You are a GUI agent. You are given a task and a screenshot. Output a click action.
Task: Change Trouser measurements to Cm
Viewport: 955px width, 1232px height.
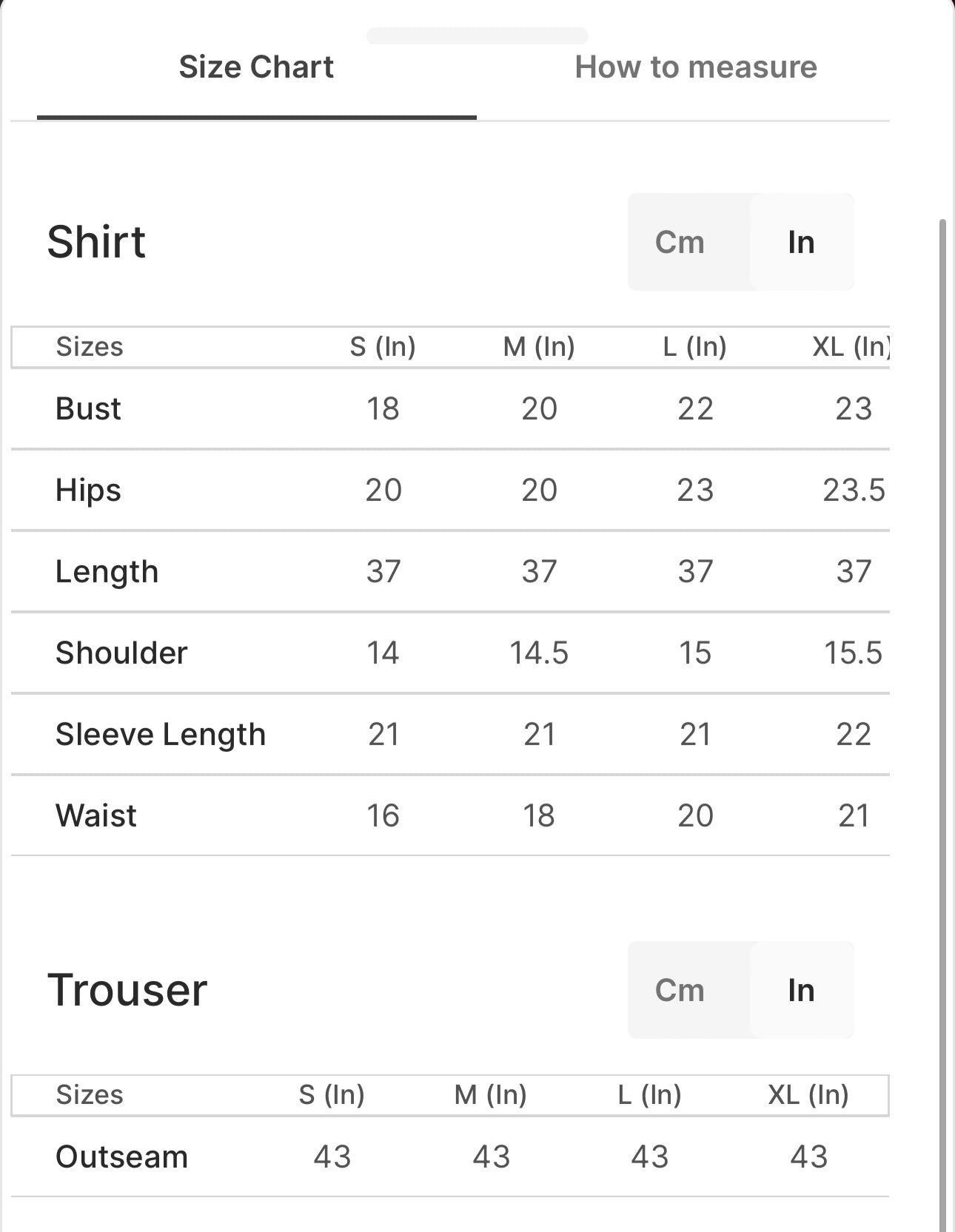tap(680, 990)
